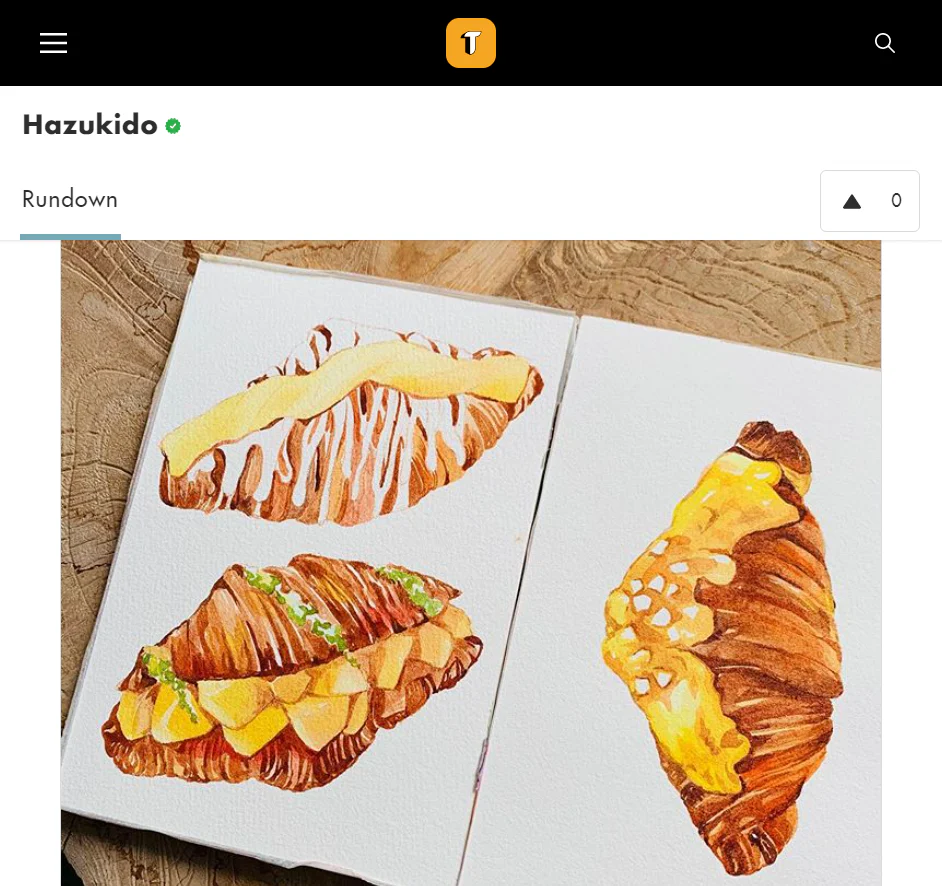Open the search icon
This screenshot has height=886, width=942.
[x=884, y=43]
